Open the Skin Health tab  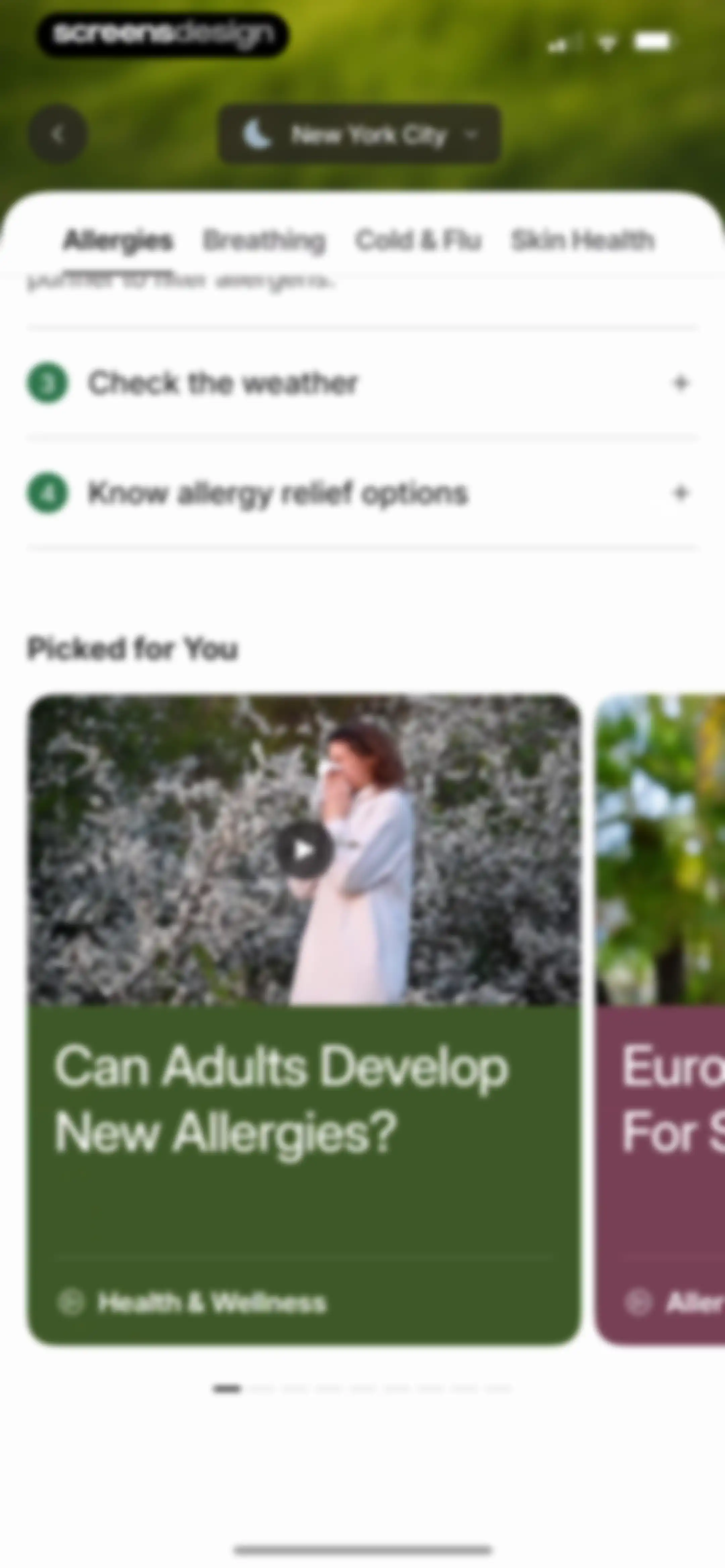583,240
